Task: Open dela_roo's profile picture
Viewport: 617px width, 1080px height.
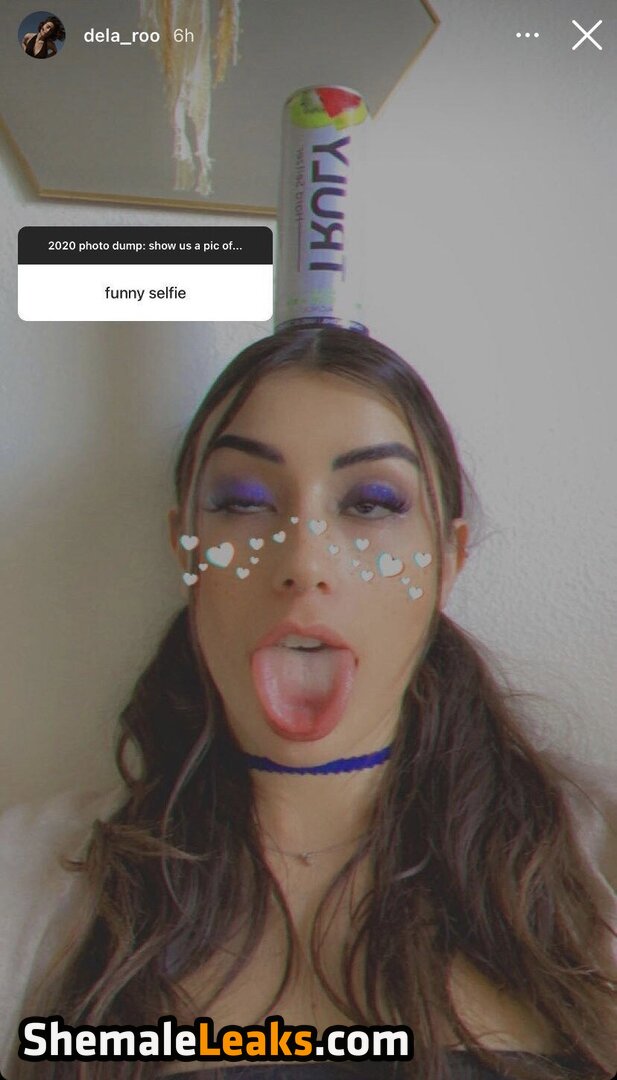Action: 42,36
